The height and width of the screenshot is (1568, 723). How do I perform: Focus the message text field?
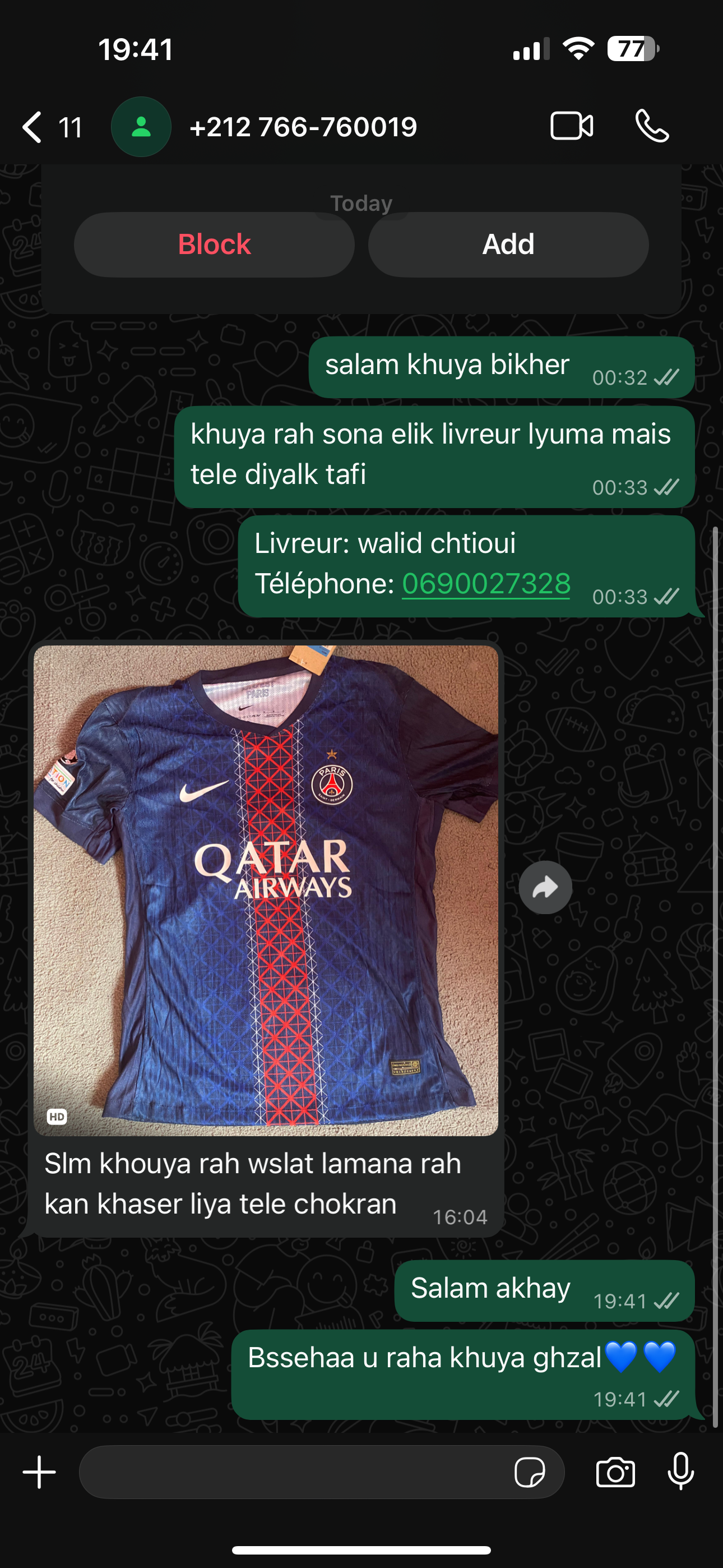[x=292, y=1472]
